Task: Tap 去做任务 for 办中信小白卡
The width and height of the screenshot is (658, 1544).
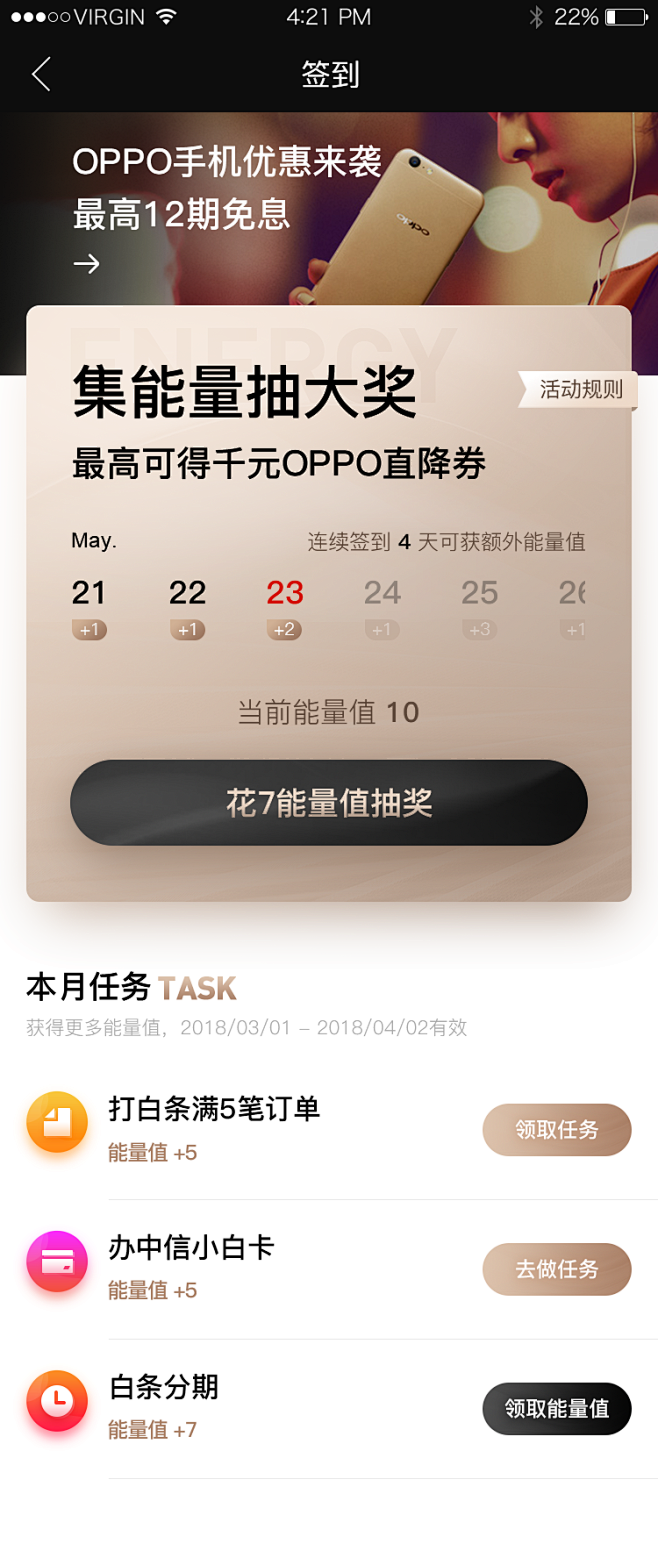Action: pos(556,1269)
